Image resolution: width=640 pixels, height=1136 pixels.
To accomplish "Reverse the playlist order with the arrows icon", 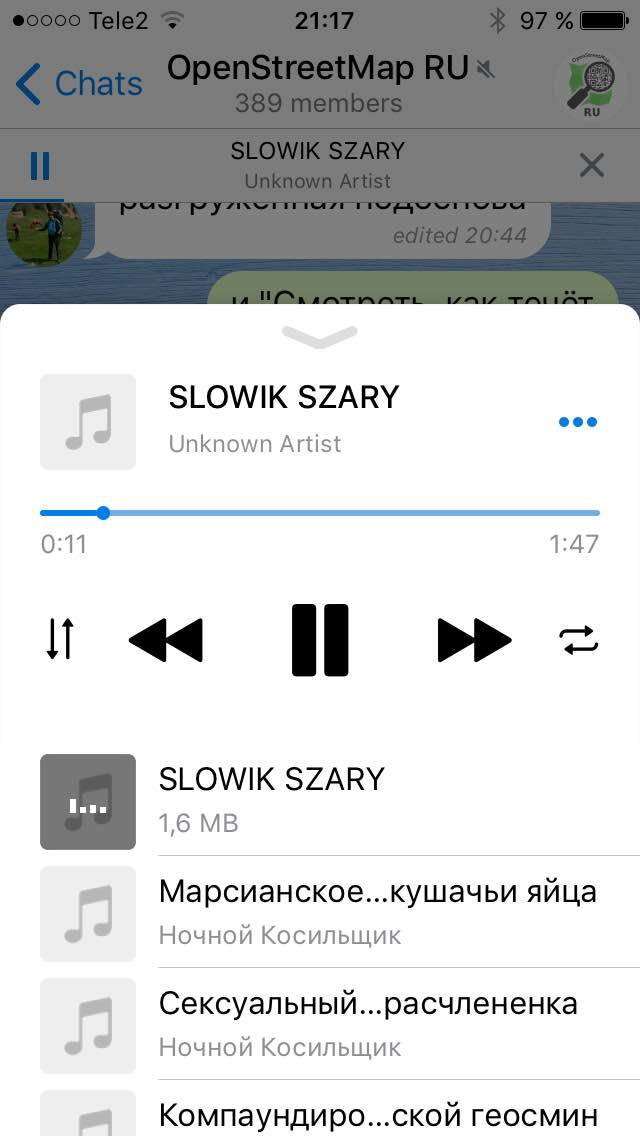I will click(60, 639).
